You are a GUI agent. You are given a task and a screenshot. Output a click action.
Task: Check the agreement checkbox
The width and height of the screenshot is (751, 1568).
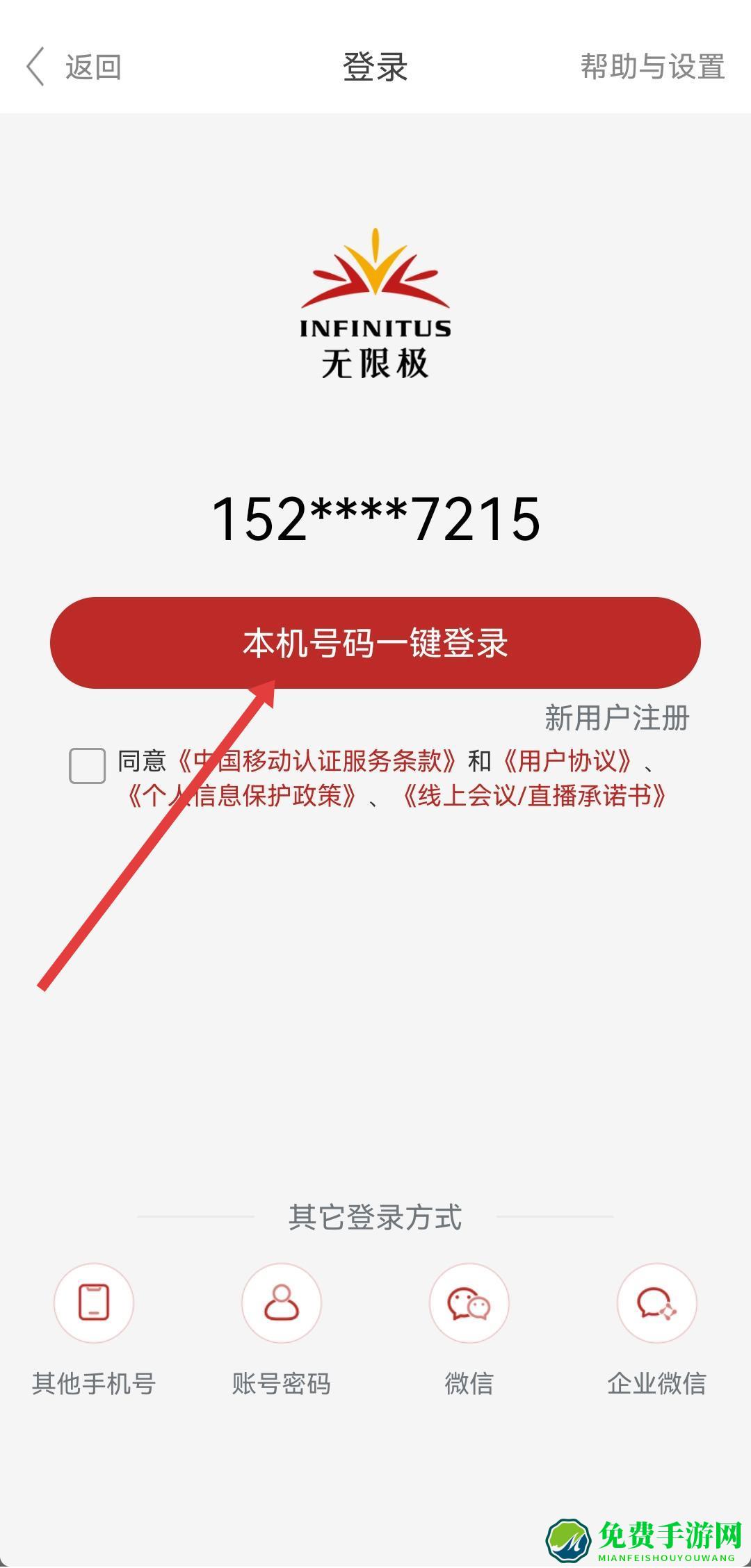(x=87, y=765)
